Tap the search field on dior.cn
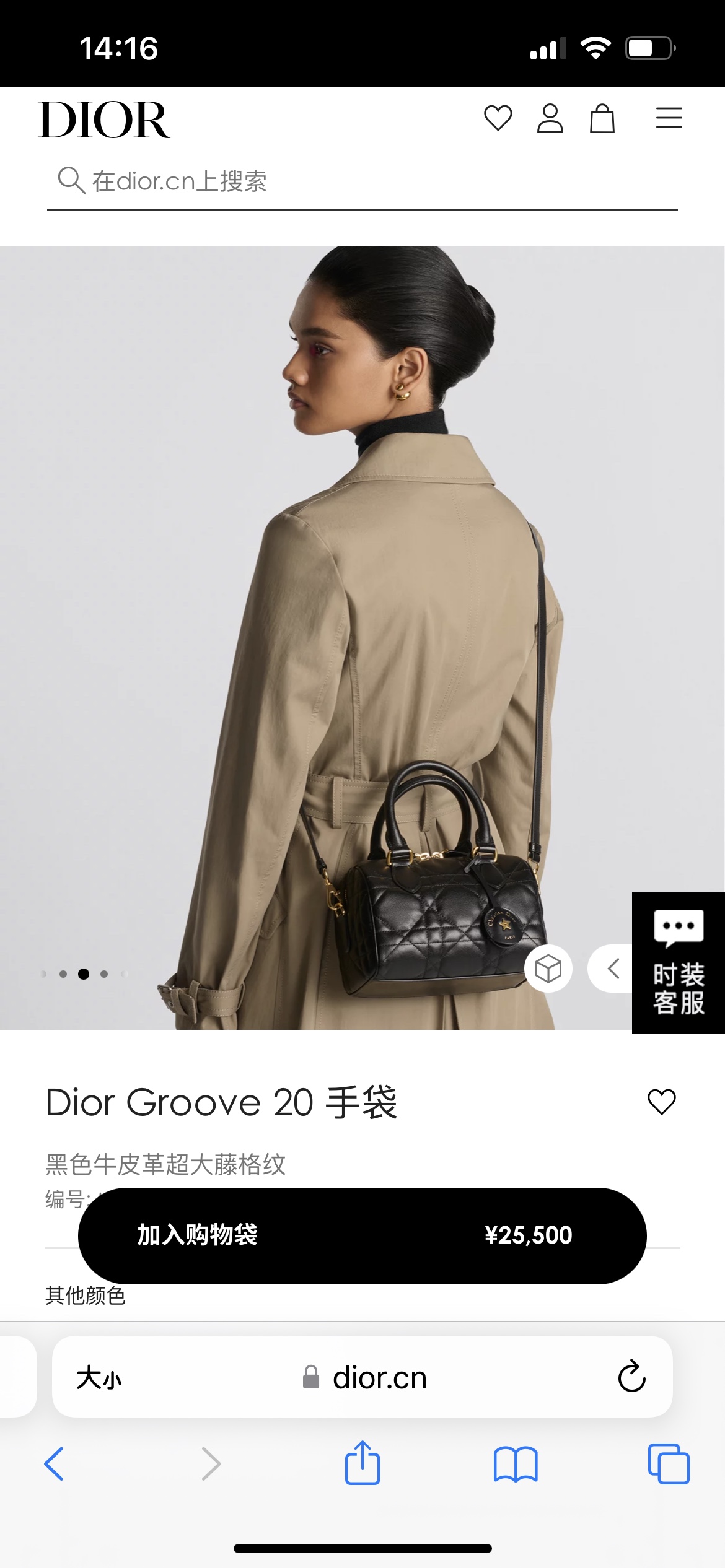This screenshot has height=1568, width=725. click(362, 181)
